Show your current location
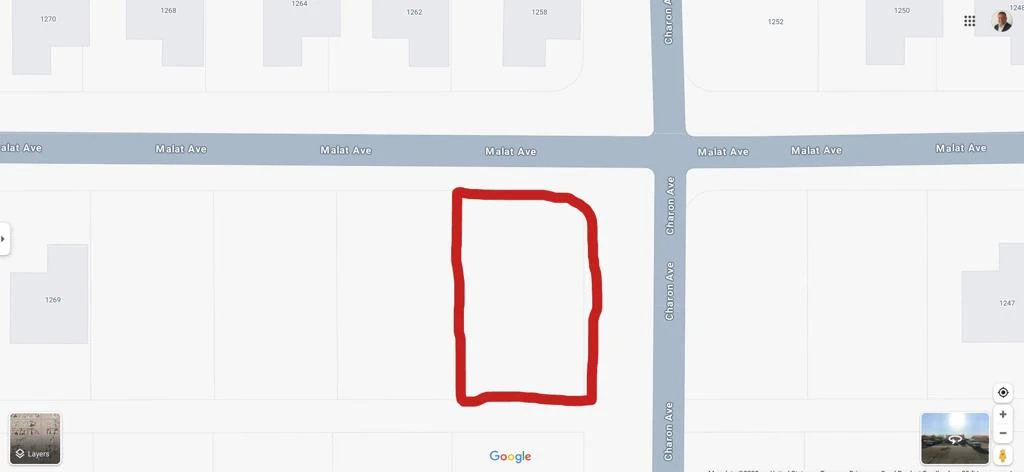1024x472 pixels. point(1003,392)
